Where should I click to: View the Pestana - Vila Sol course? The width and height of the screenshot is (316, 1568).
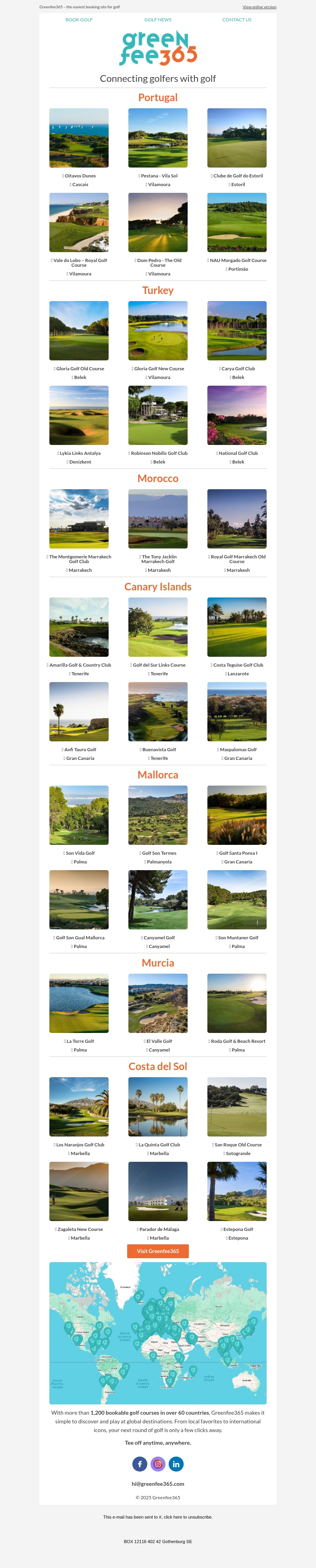point(158,138)
